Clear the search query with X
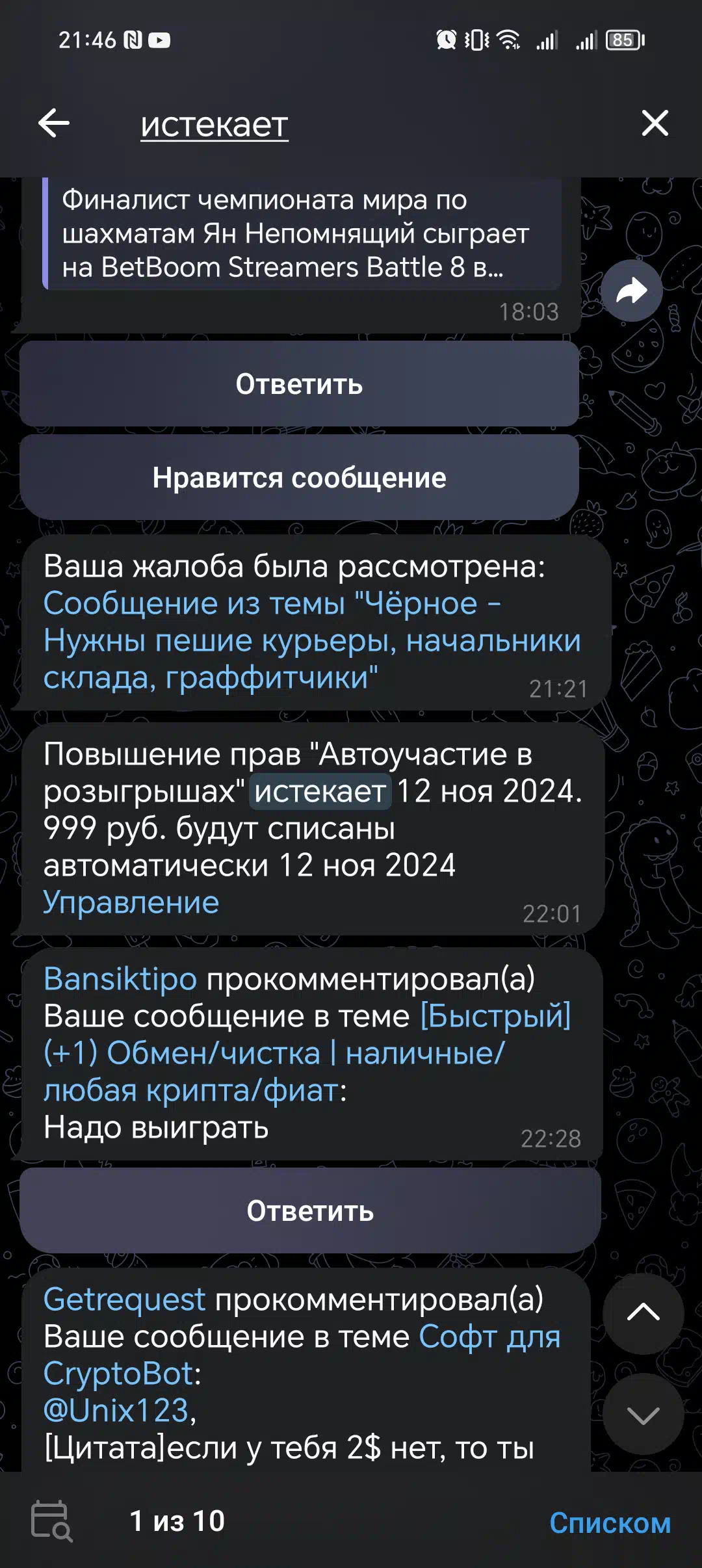Image resolution: width=702 pixels, height=1568 pixels. 655,123
